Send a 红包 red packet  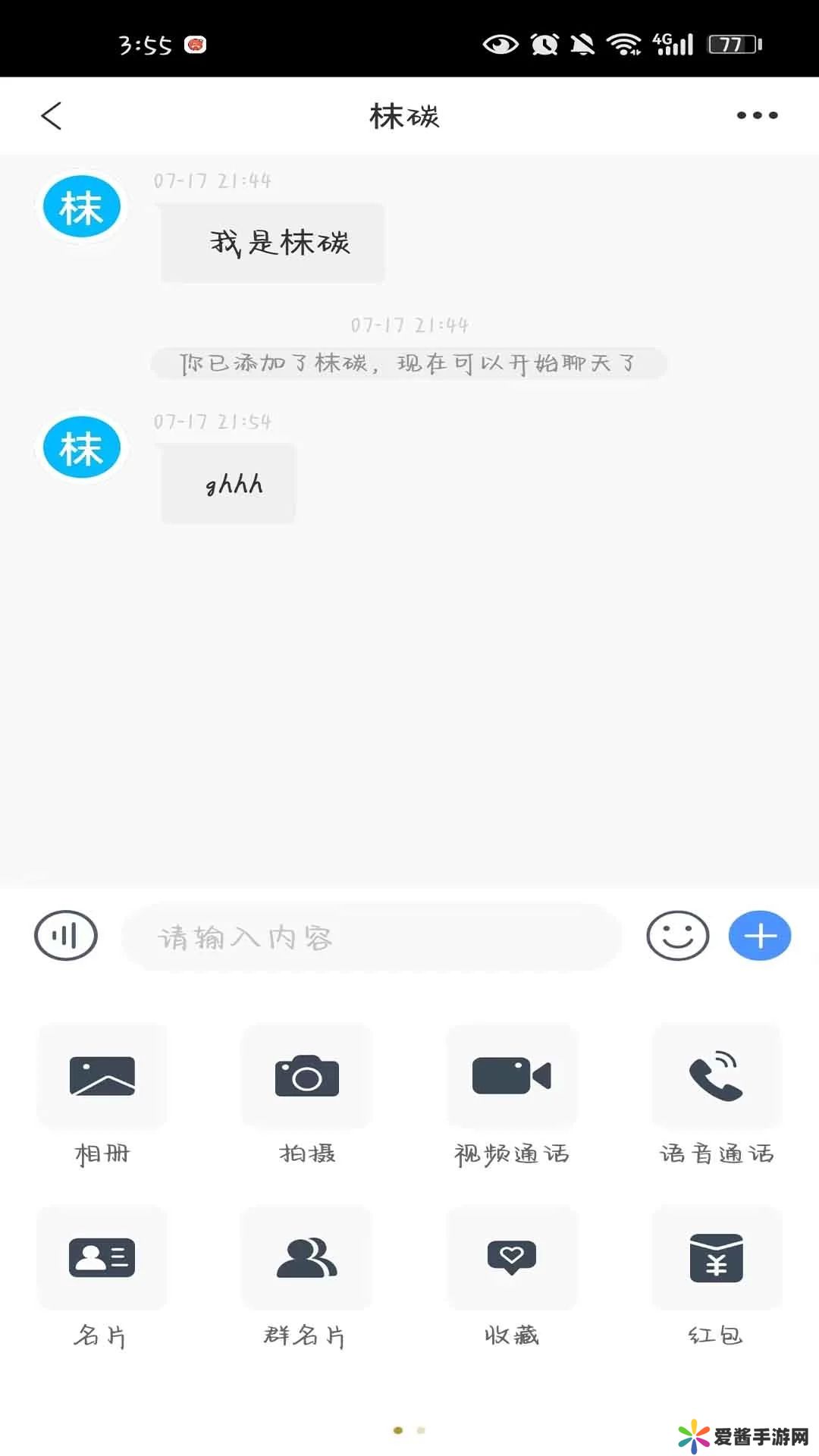click(717, 1258)
